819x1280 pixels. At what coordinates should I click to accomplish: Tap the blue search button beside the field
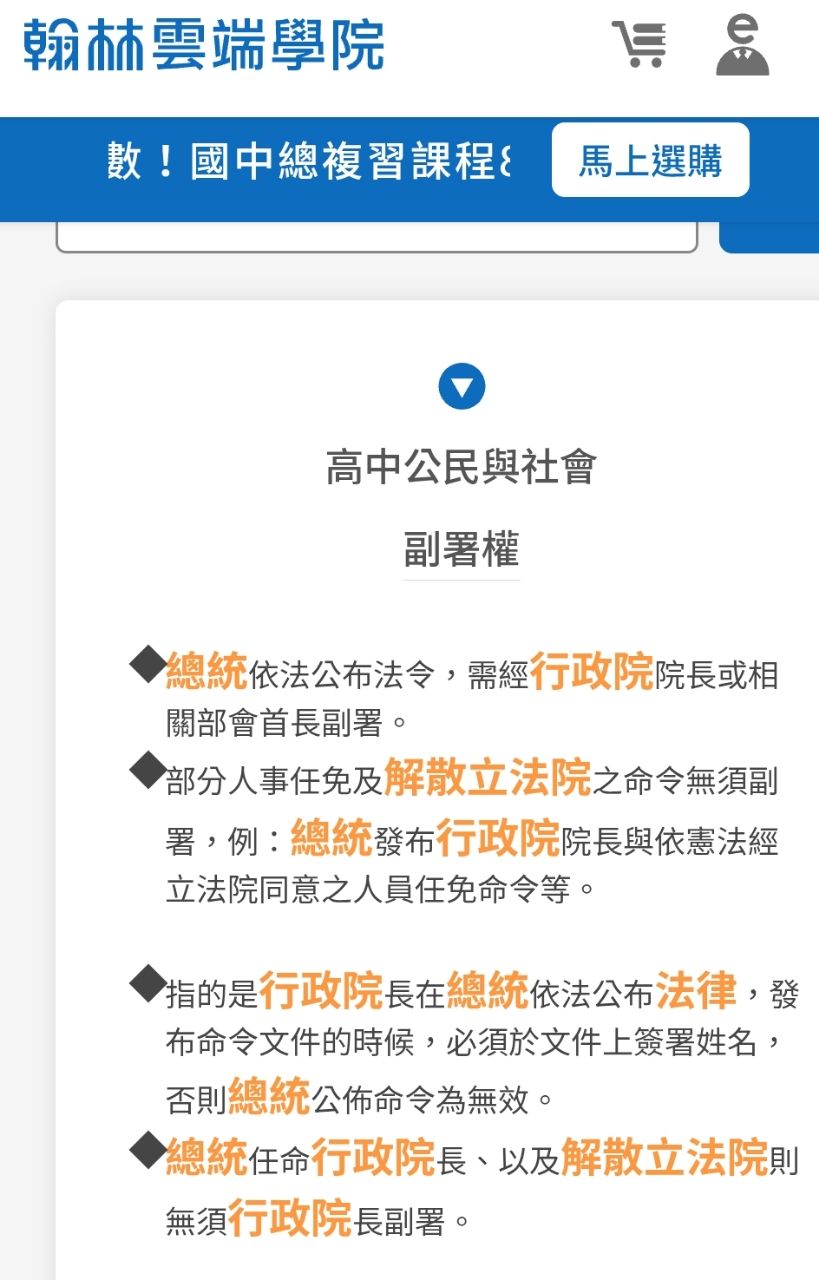click(768, 238)
